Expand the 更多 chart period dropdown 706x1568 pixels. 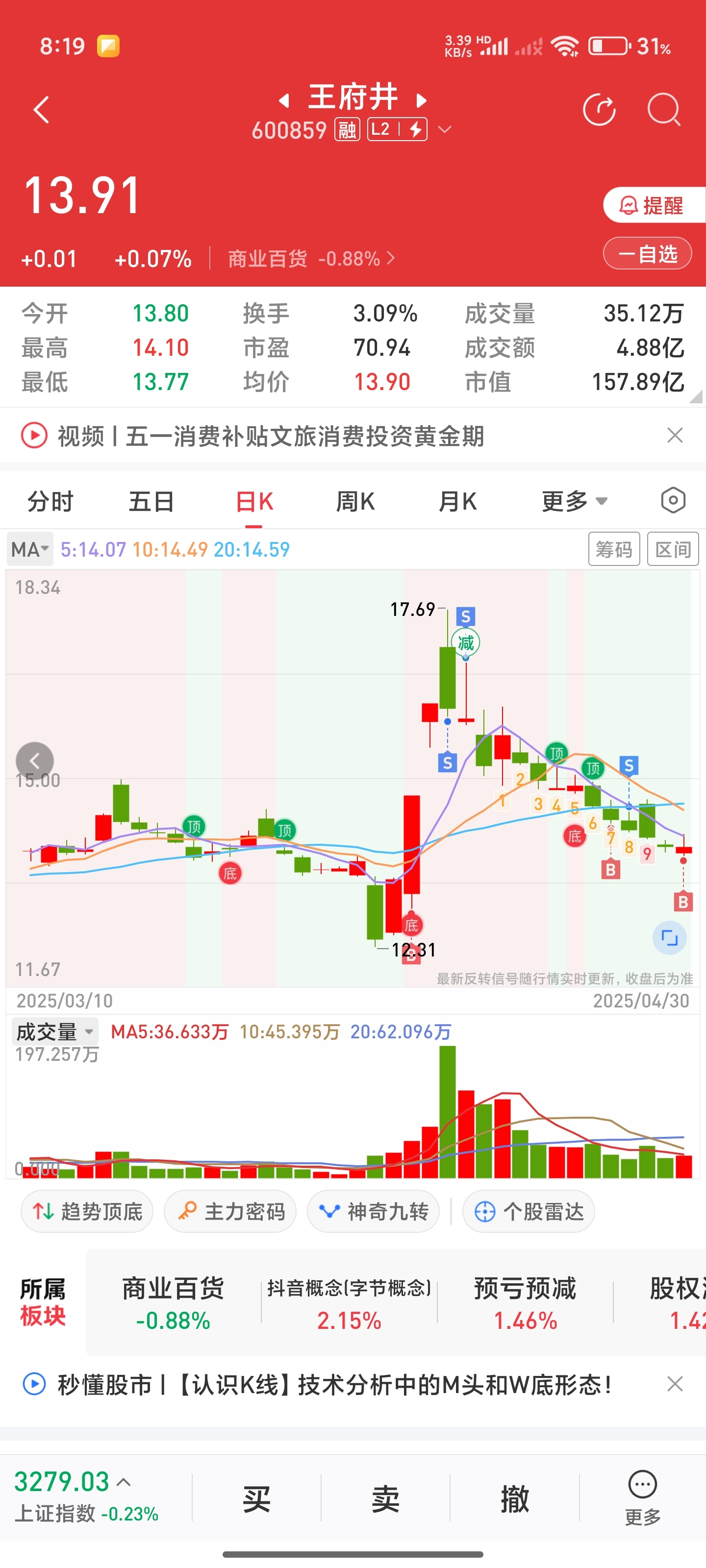click(x=573, y=502)
